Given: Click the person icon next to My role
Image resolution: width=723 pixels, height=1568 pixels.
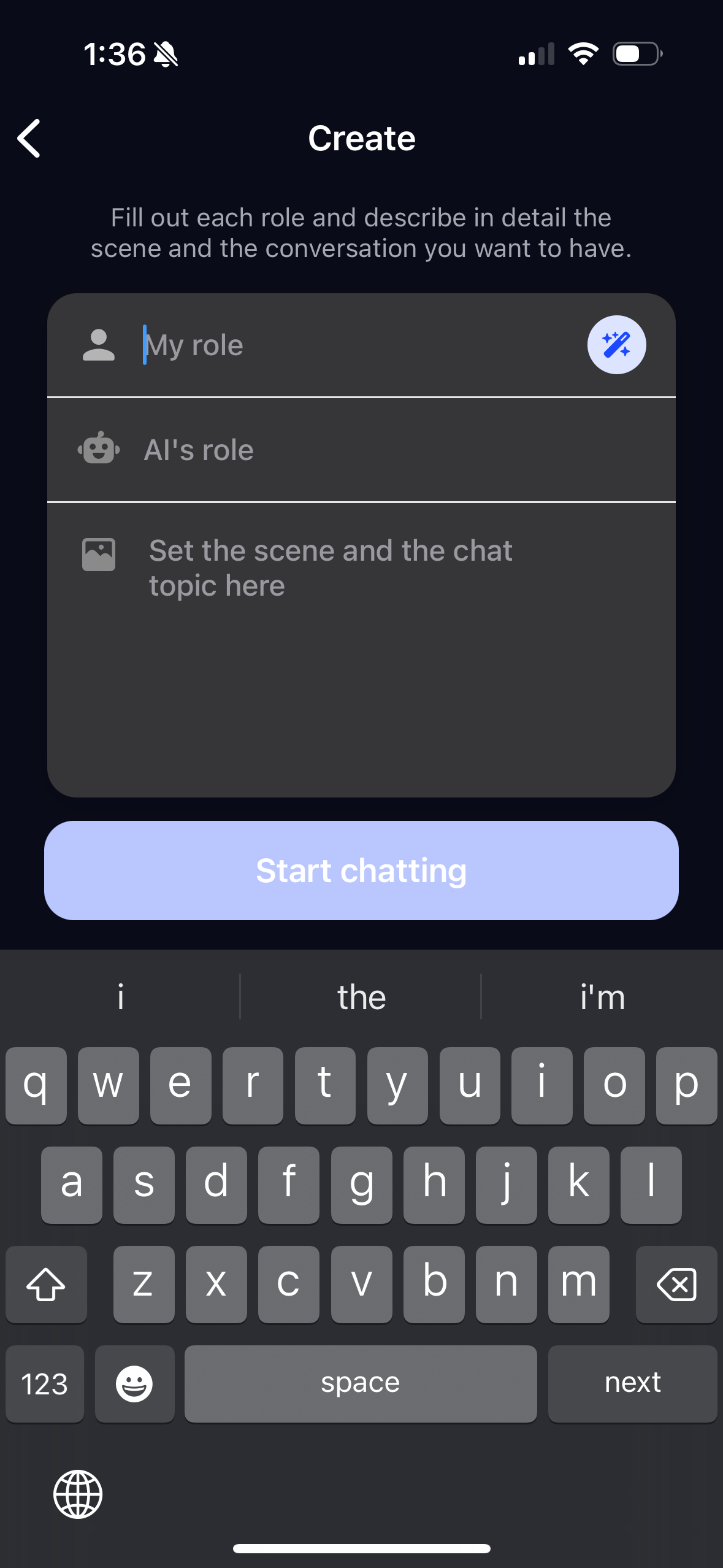Looking at the screenshot, I should [x=99, y=345].
